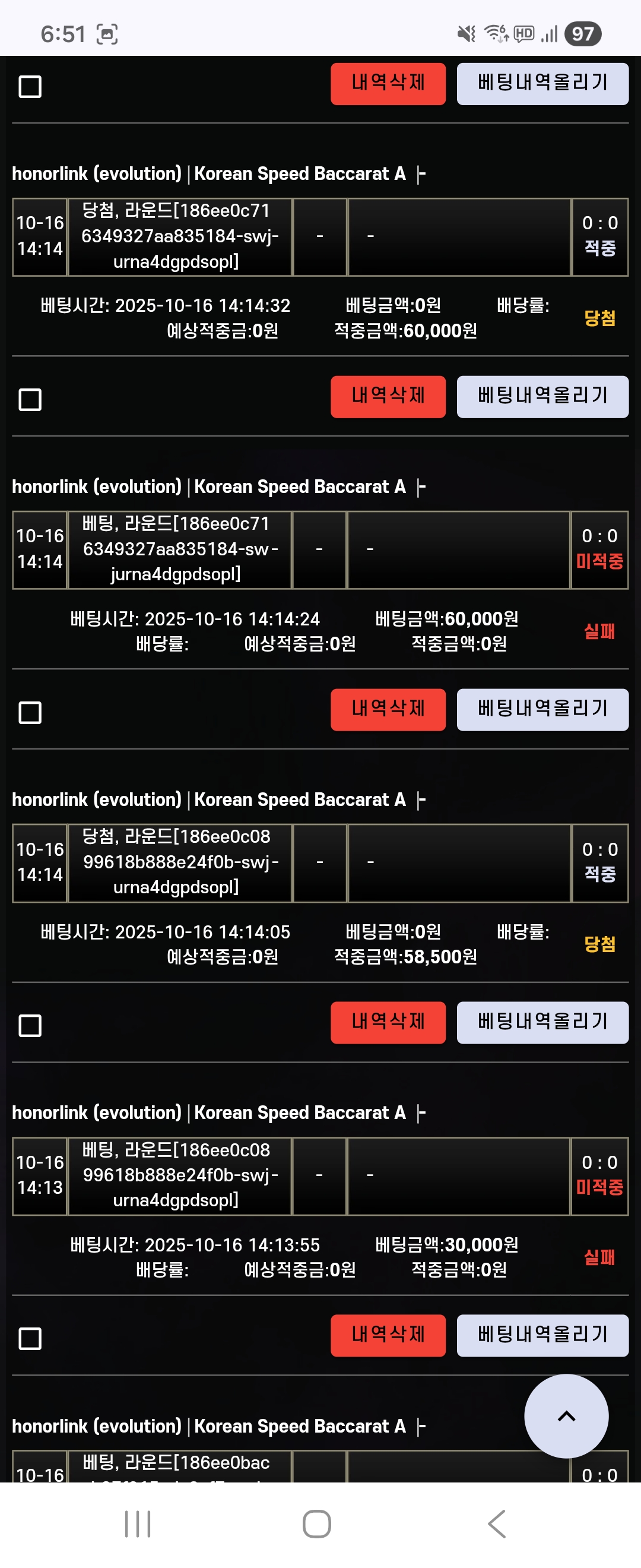This screenshot has width=641, height=1568.
Task: Expand the second Korean Speed Baccarat A header
Action: [421, 486]
